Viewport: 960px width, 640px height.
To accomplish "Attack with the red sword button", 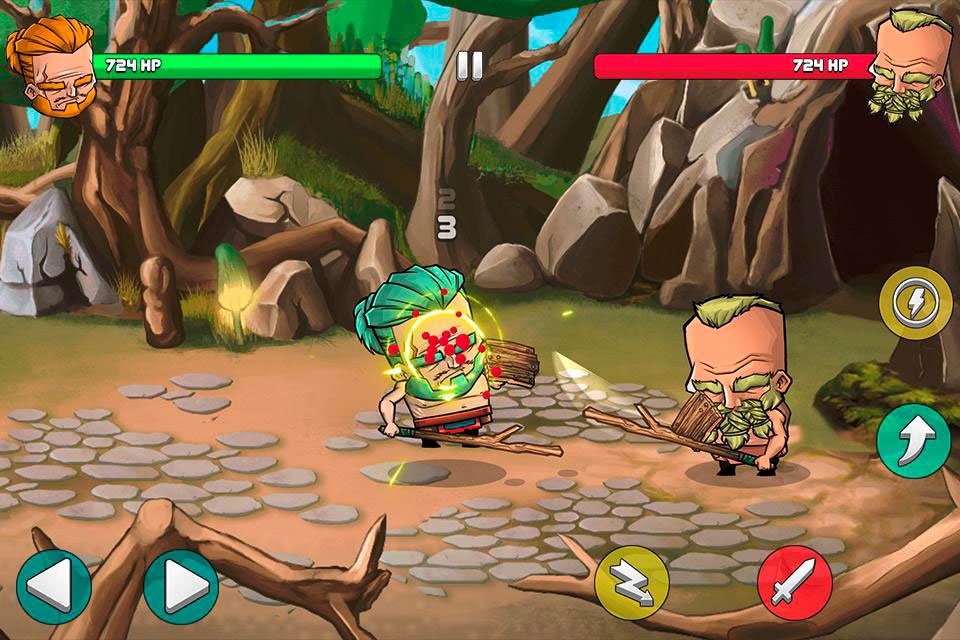I will 794,583.
